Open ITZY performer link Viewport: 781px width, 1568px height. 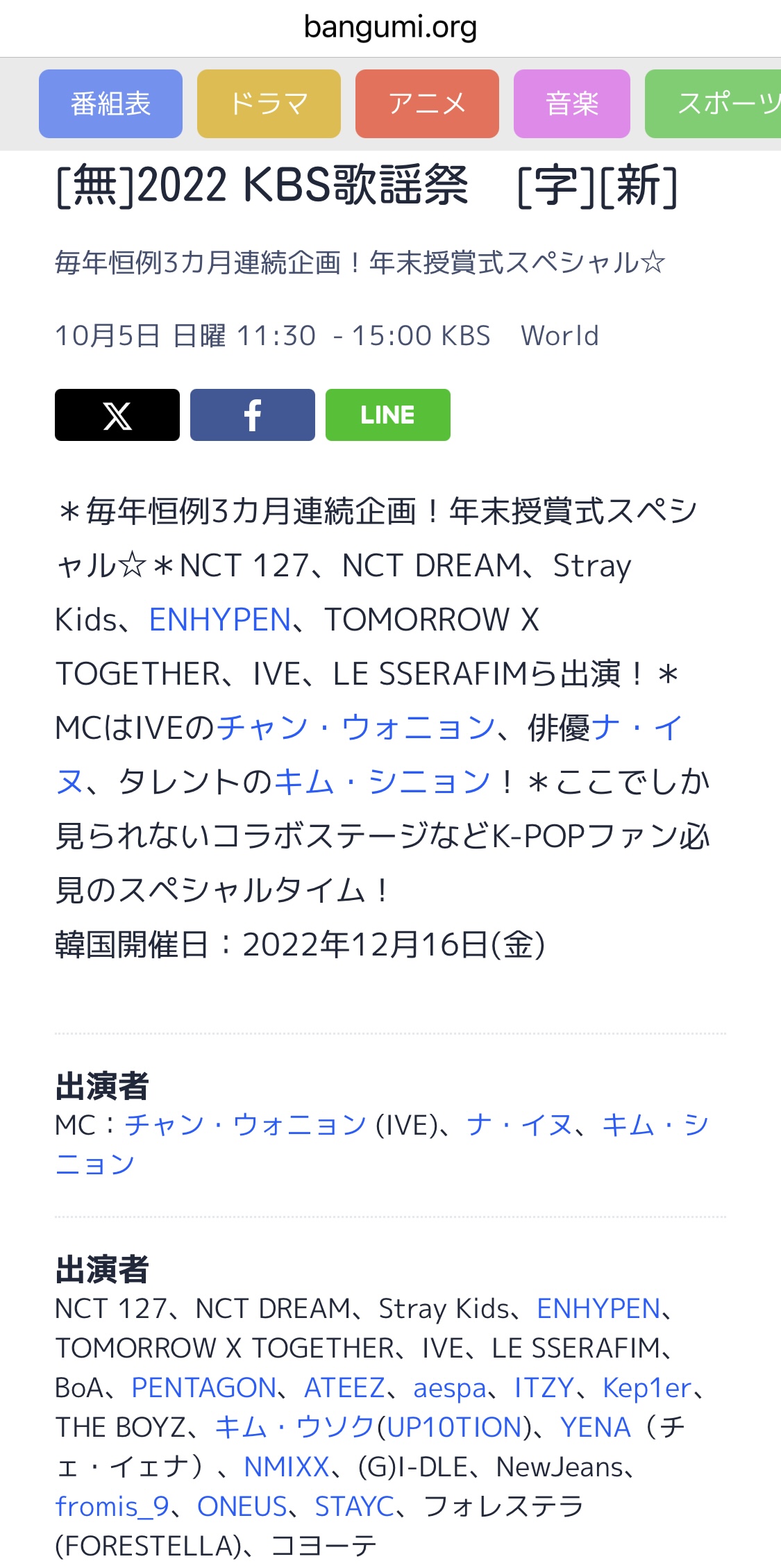tap(544, 1387)
